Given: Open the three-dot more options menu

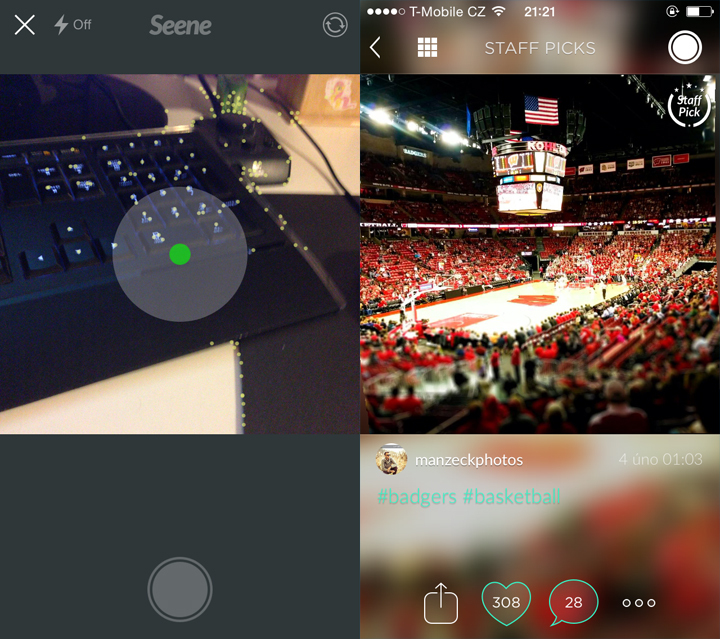Looking at the screenshot, I should point(639,603).
